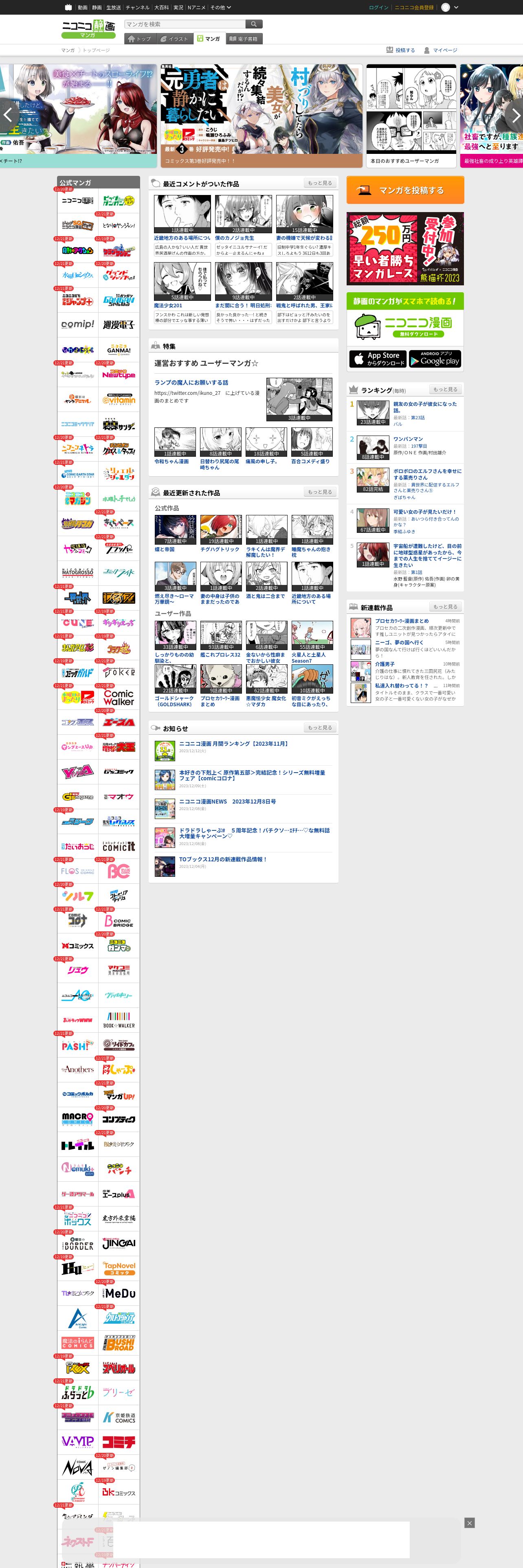This screenshot has width=523, height=1568.
Task: Open the 投稿する link
Action: click(x=401, y=50)
